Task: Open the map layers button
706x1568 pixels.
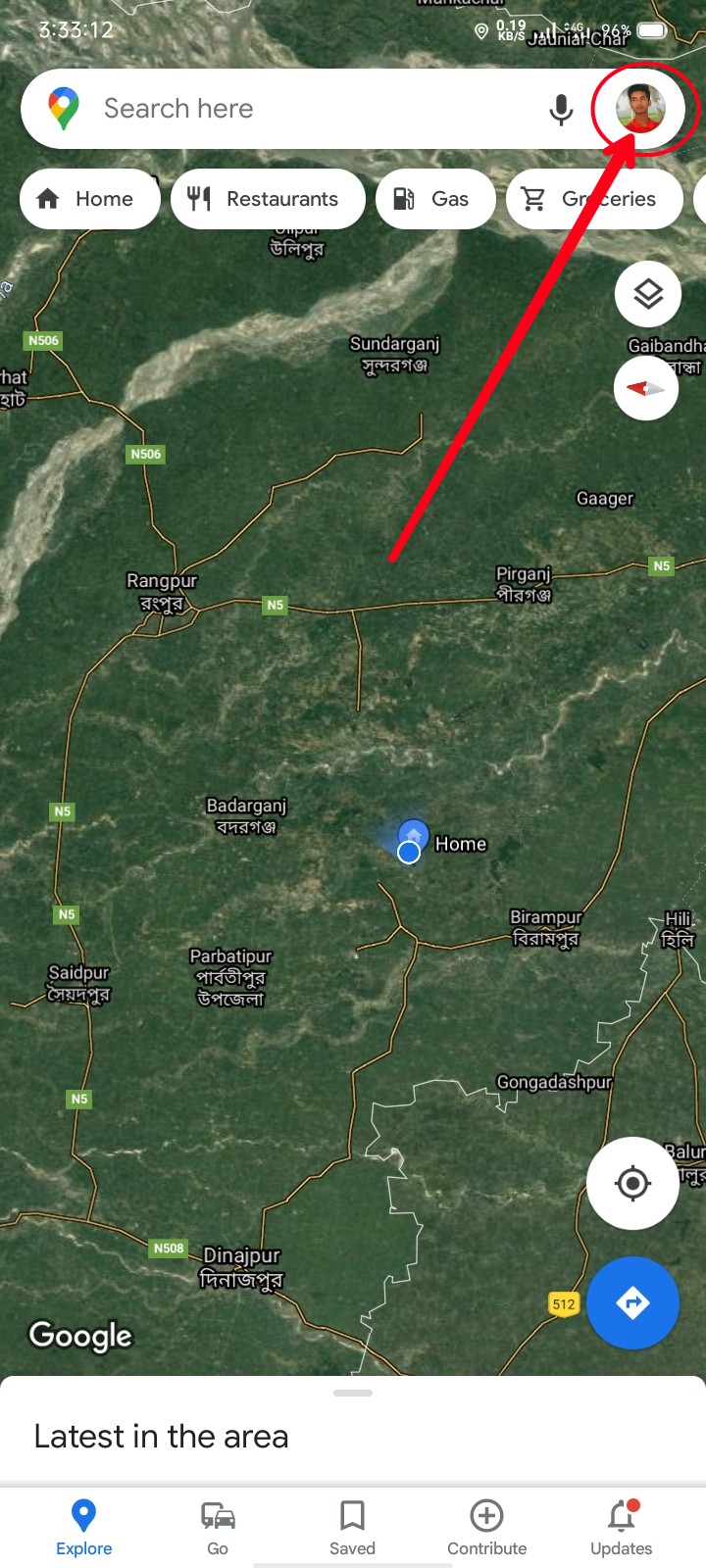Action: pos(648,294)
